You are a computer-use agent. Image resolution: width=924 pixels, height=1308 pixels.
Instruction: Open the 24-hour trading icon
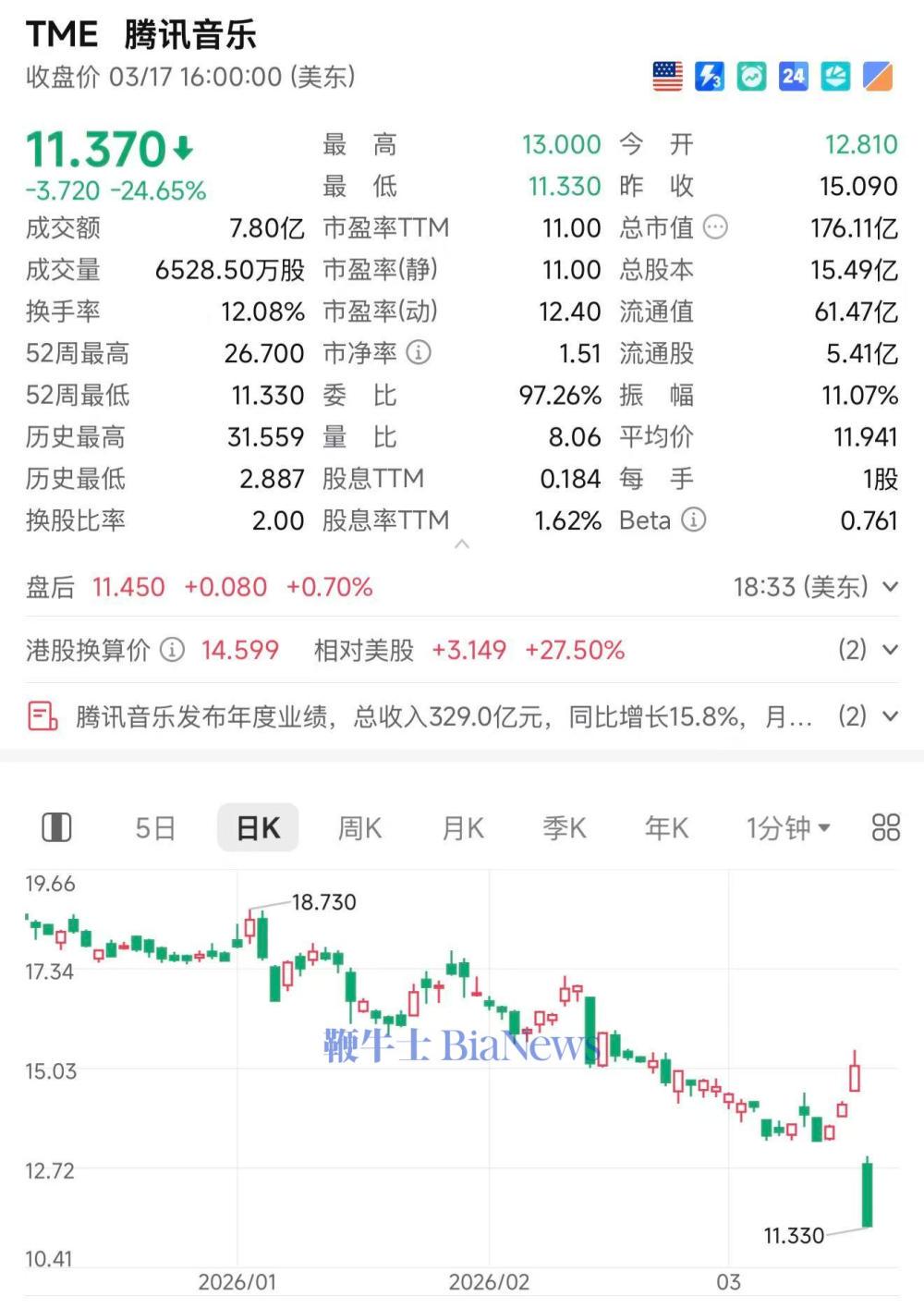[793, 76]
